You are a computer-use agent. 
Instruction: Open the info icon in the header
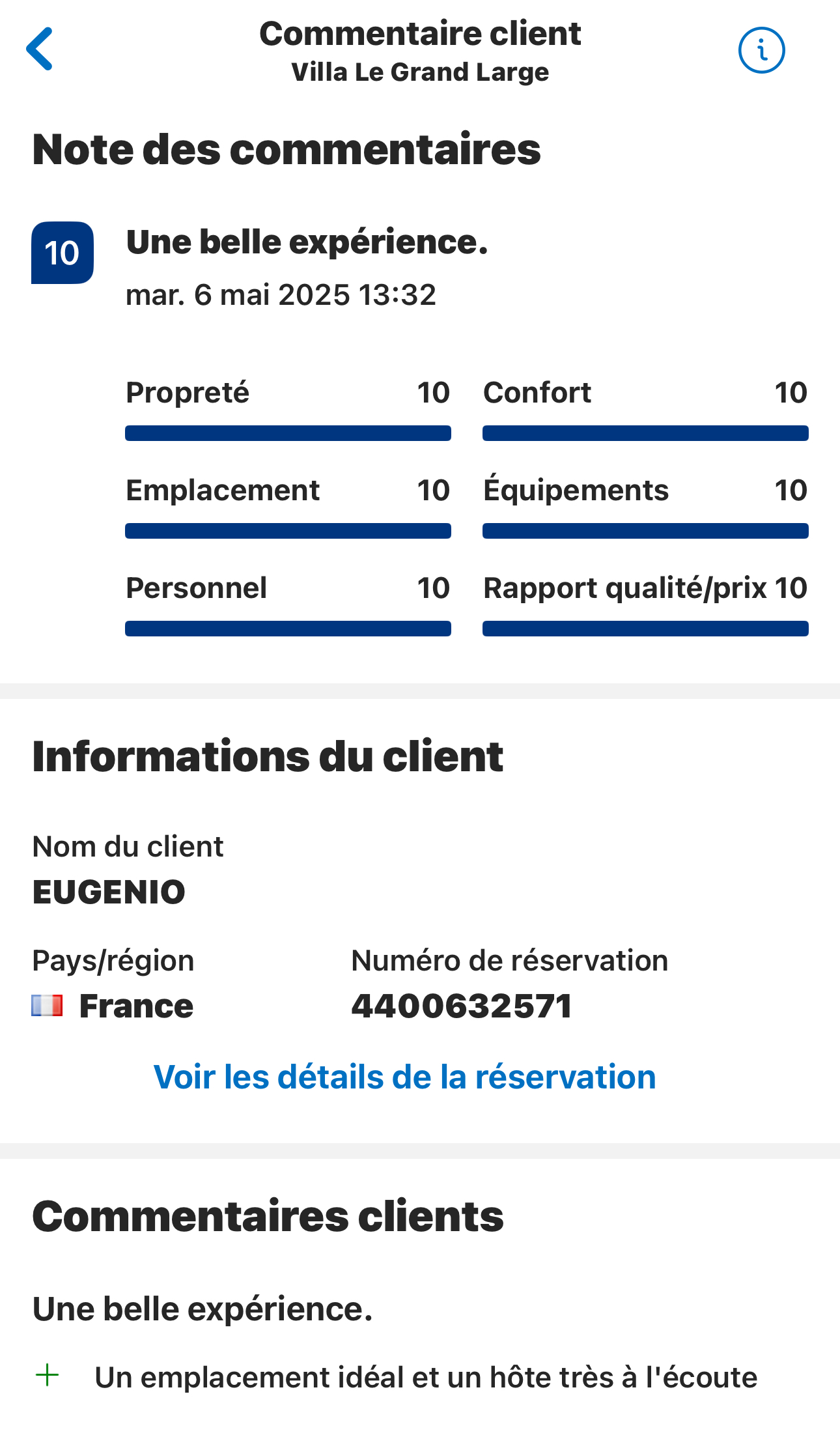pyautogui.click(x=761, y=50)
